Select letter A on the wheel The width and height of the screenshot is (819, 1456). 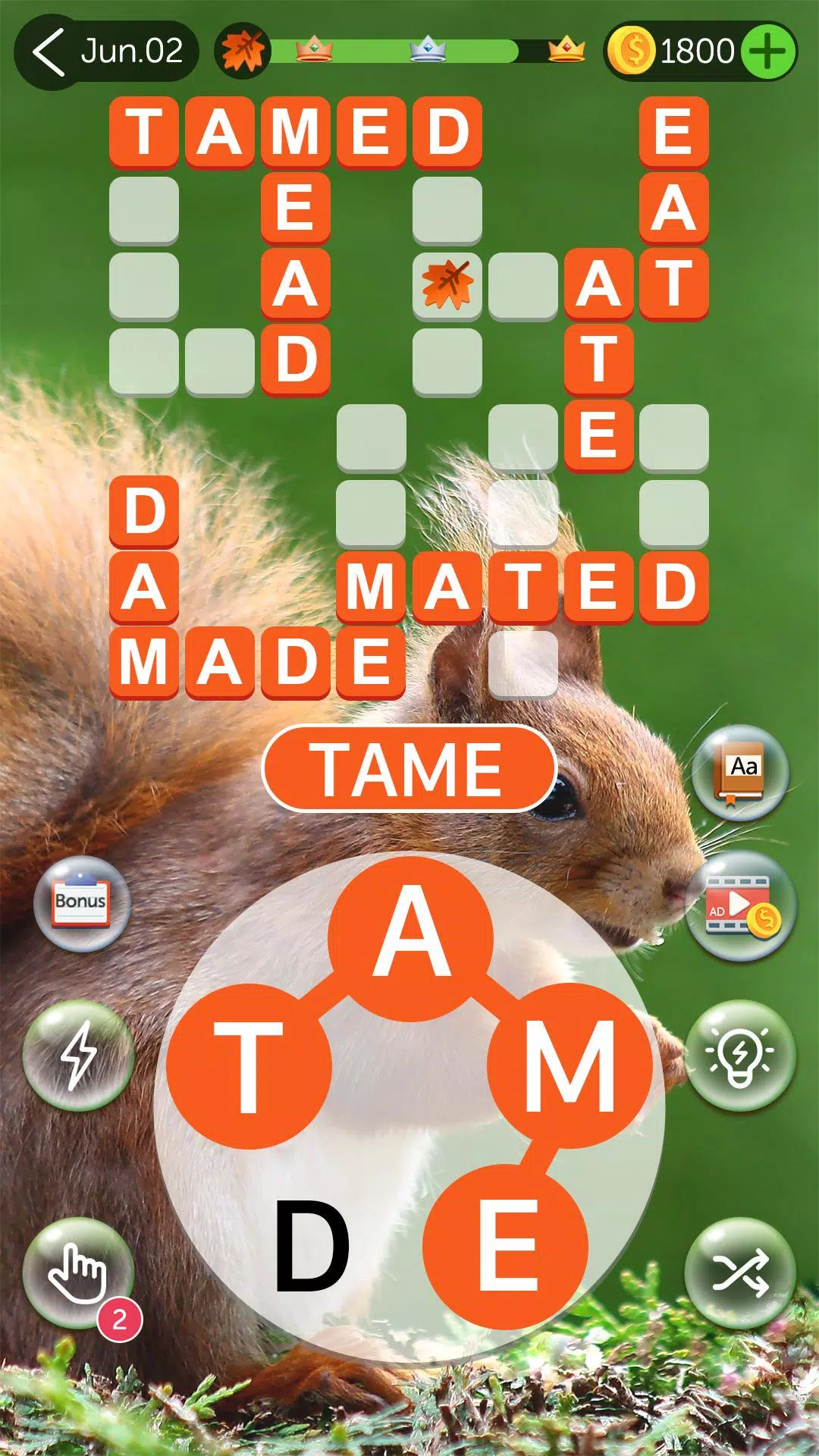(411, 934)
